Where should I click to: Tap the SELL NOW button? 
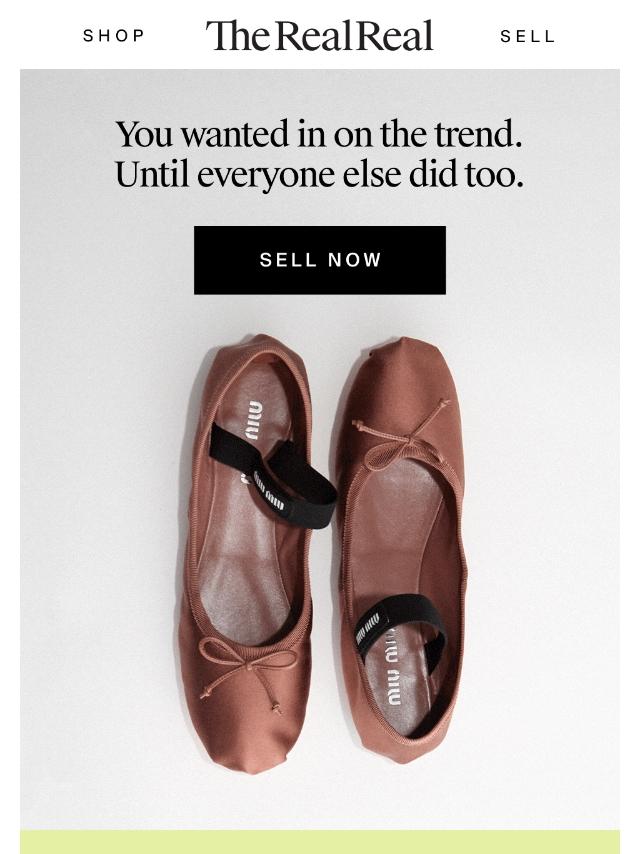pos(320,260)
